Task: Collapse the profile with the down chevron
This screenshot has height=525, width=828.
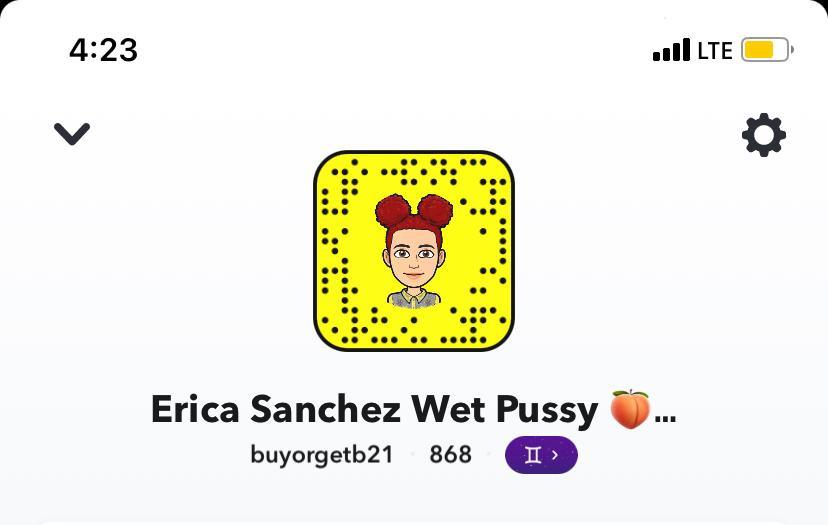Action: (72, 133)
